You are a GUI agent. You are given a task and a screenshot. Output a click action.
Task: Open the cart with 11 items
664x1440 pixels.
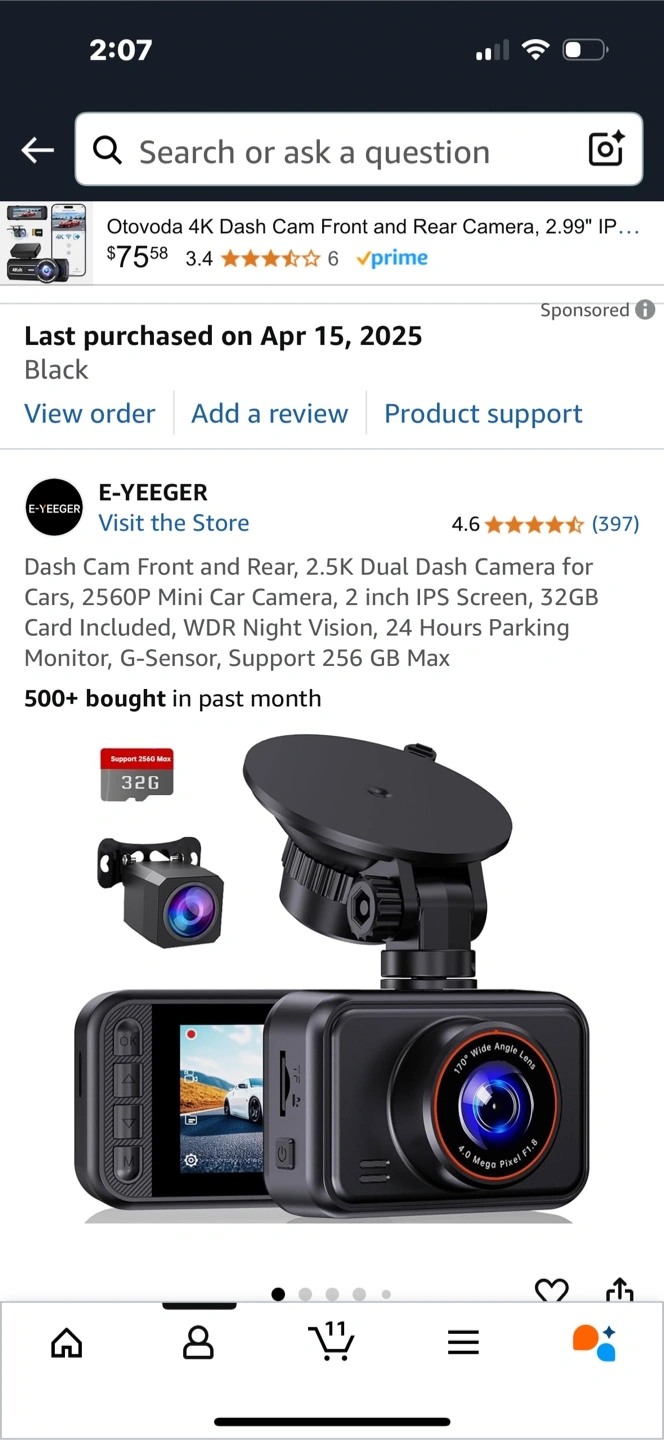point(331,1341)
